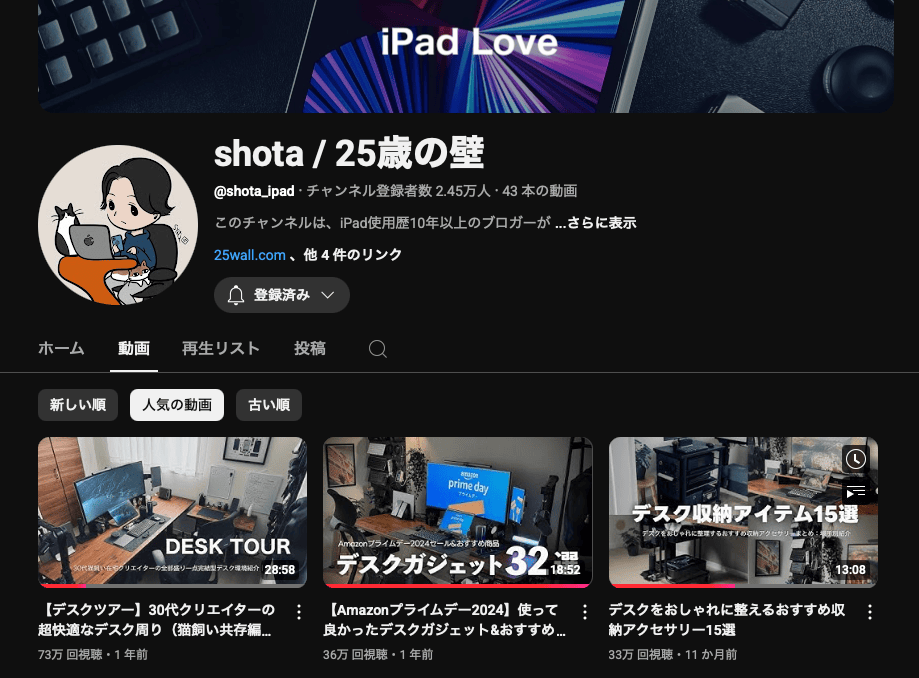This screenshot has height=678, width=919.
Task: Select the 新しい順 sort chip
Action: click(78, 405)
